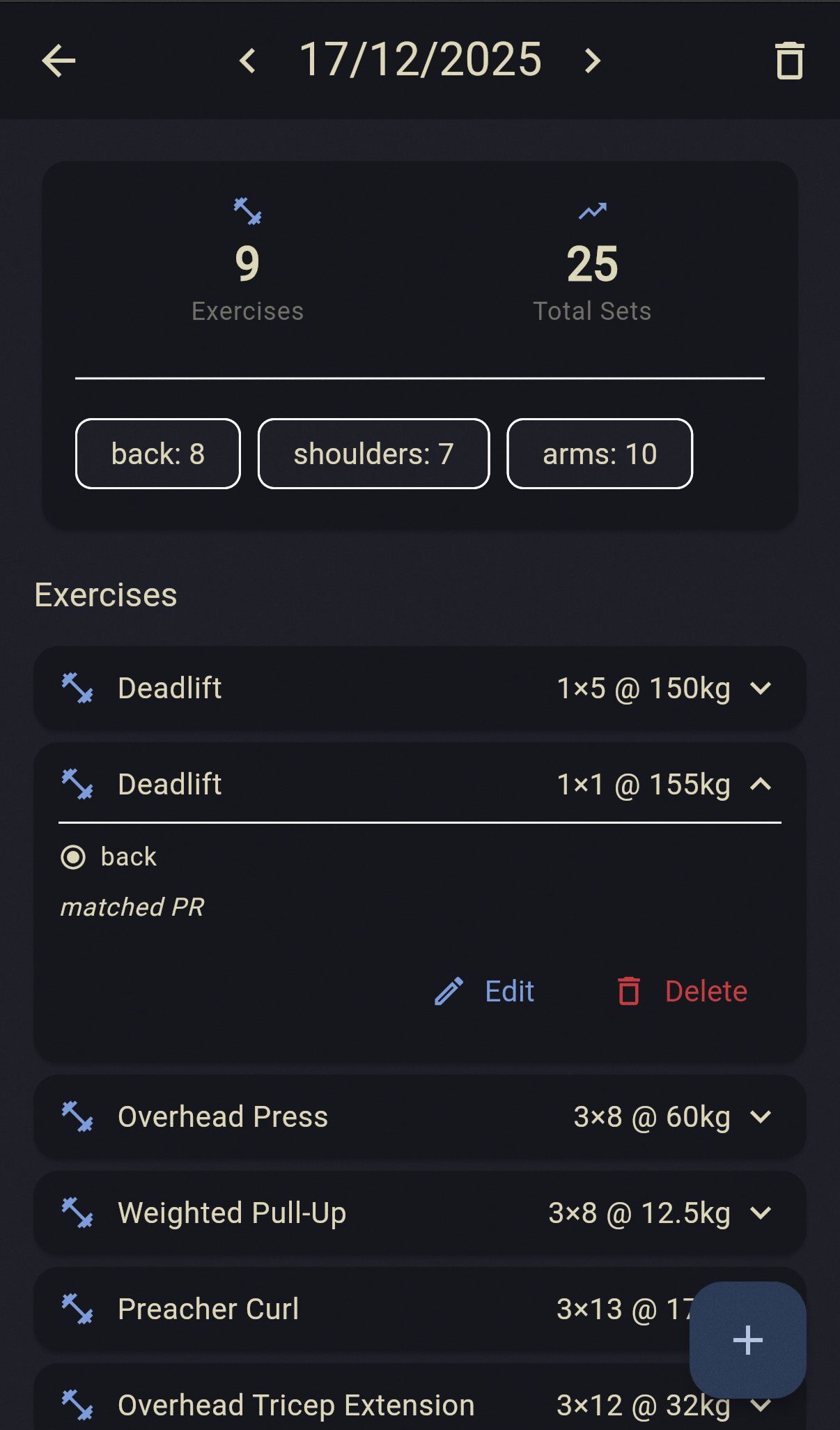The image size is (840, 1430).
Task: Tap the trending line icon above Total Sets
Action: coord(591,209)
